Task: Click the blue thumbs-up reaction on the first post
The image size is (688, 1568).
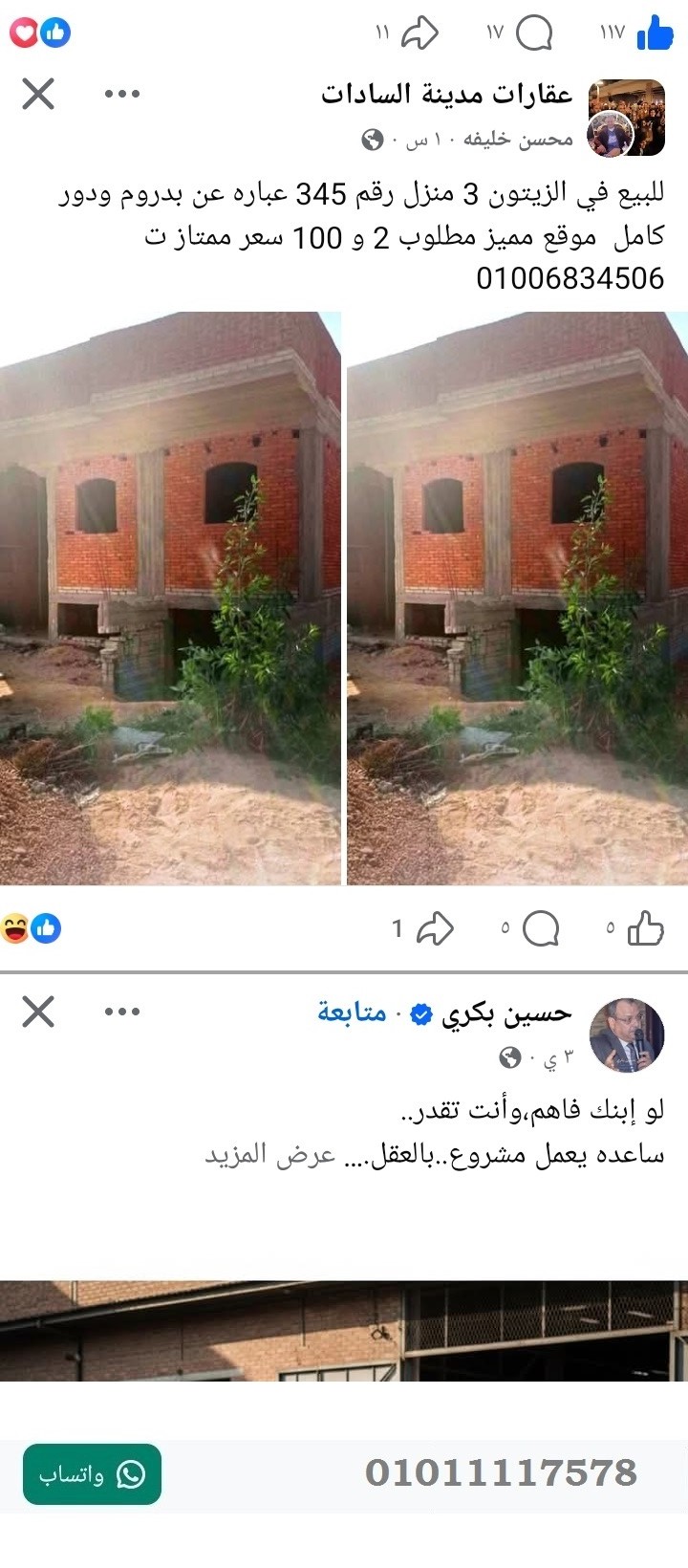Action: tap(54, 32)
